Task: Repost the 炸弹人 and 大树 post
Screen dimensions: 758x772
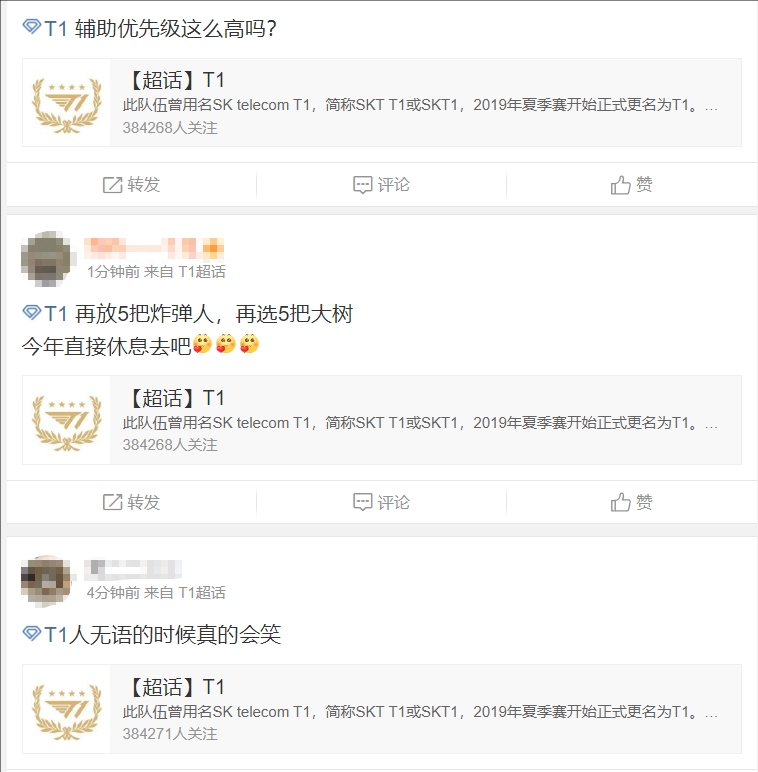Action: pyautogui.click(x=131, y=502)
